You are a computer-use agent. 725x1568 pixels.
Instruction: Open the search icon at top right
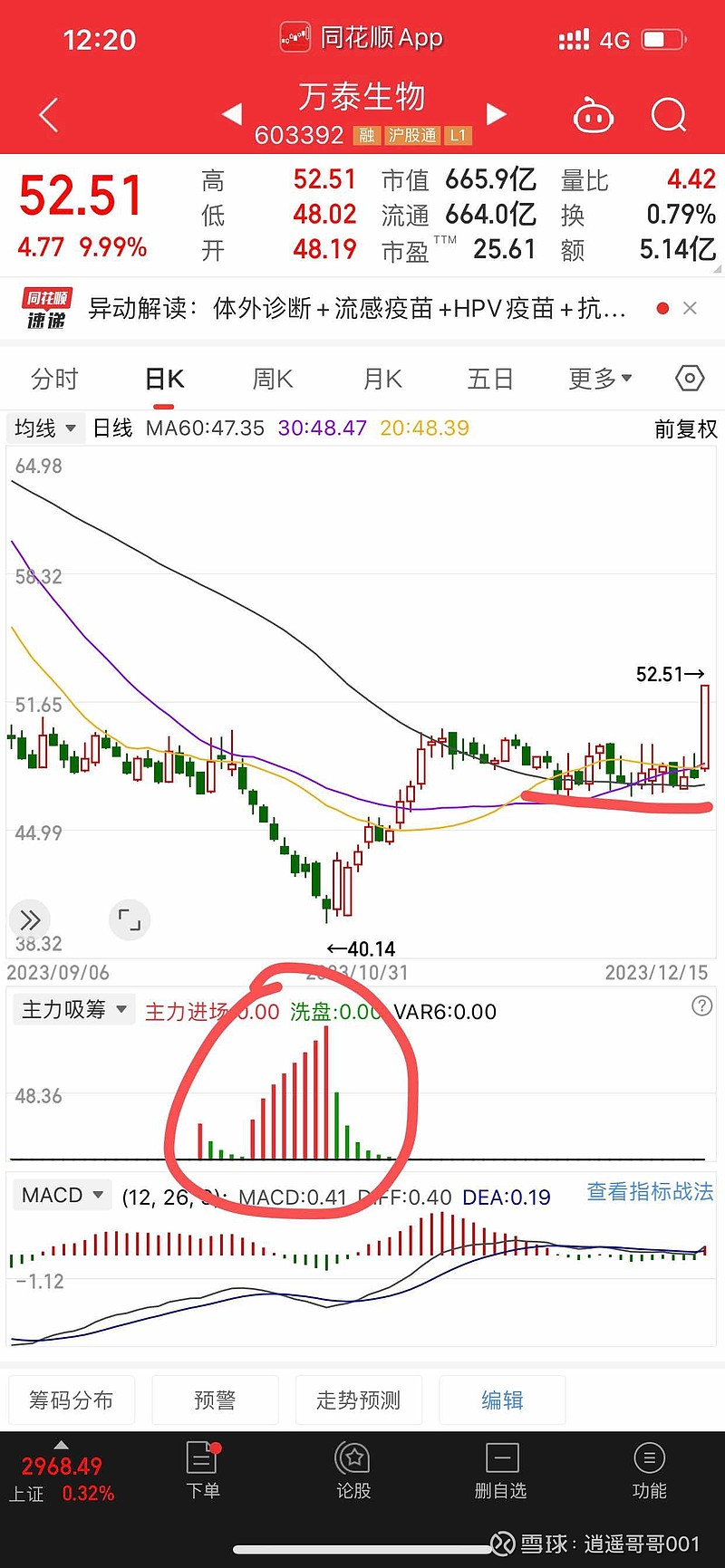pyautogui.click(x=668, y=115)
